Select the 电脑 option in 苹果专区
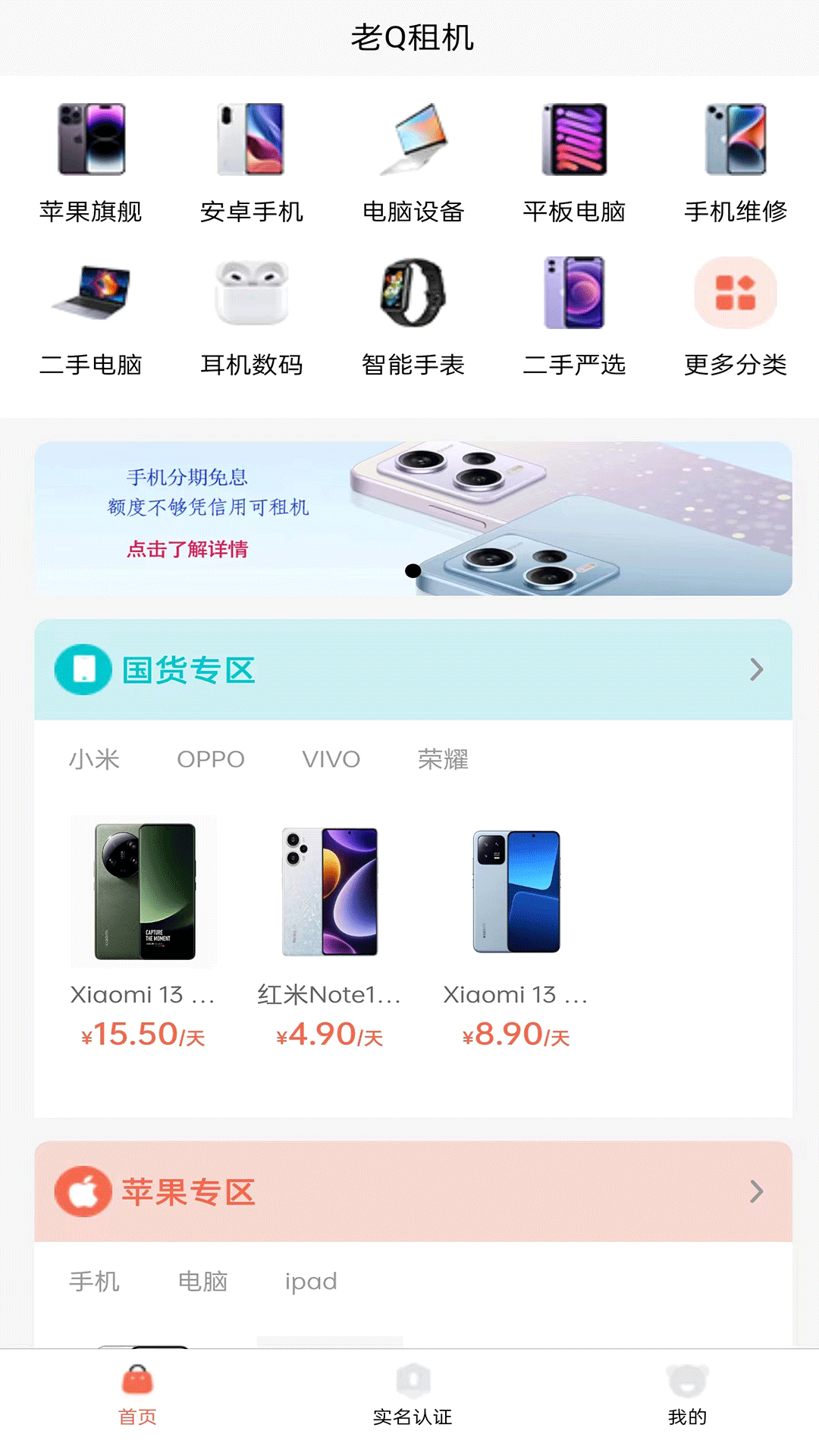The height and width of the screenshot is (1456, 819). pos(203,1282)
